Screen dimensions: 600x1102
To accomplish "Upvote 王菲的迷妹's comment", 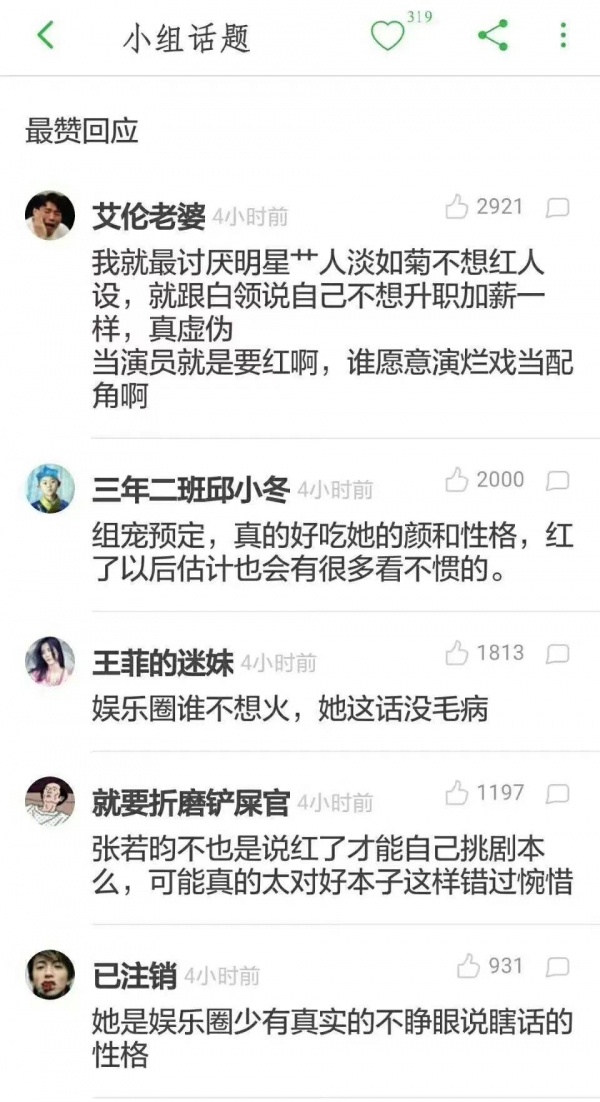I will (x=458, y=653).
